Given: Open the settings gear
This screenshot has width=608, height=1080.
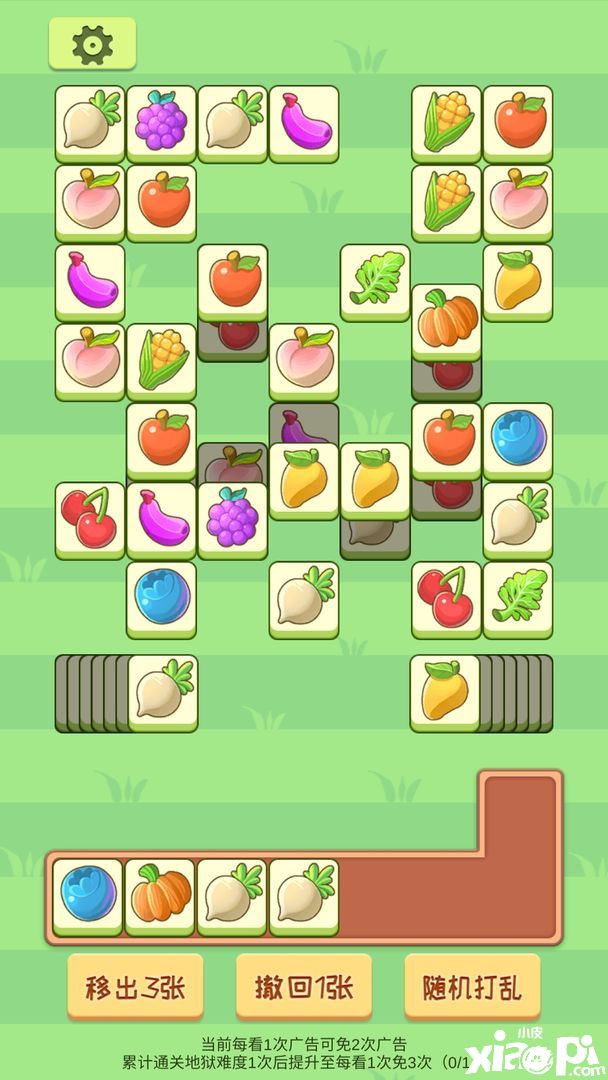Looking at the screenshot, I should click(x=92, y=44).
